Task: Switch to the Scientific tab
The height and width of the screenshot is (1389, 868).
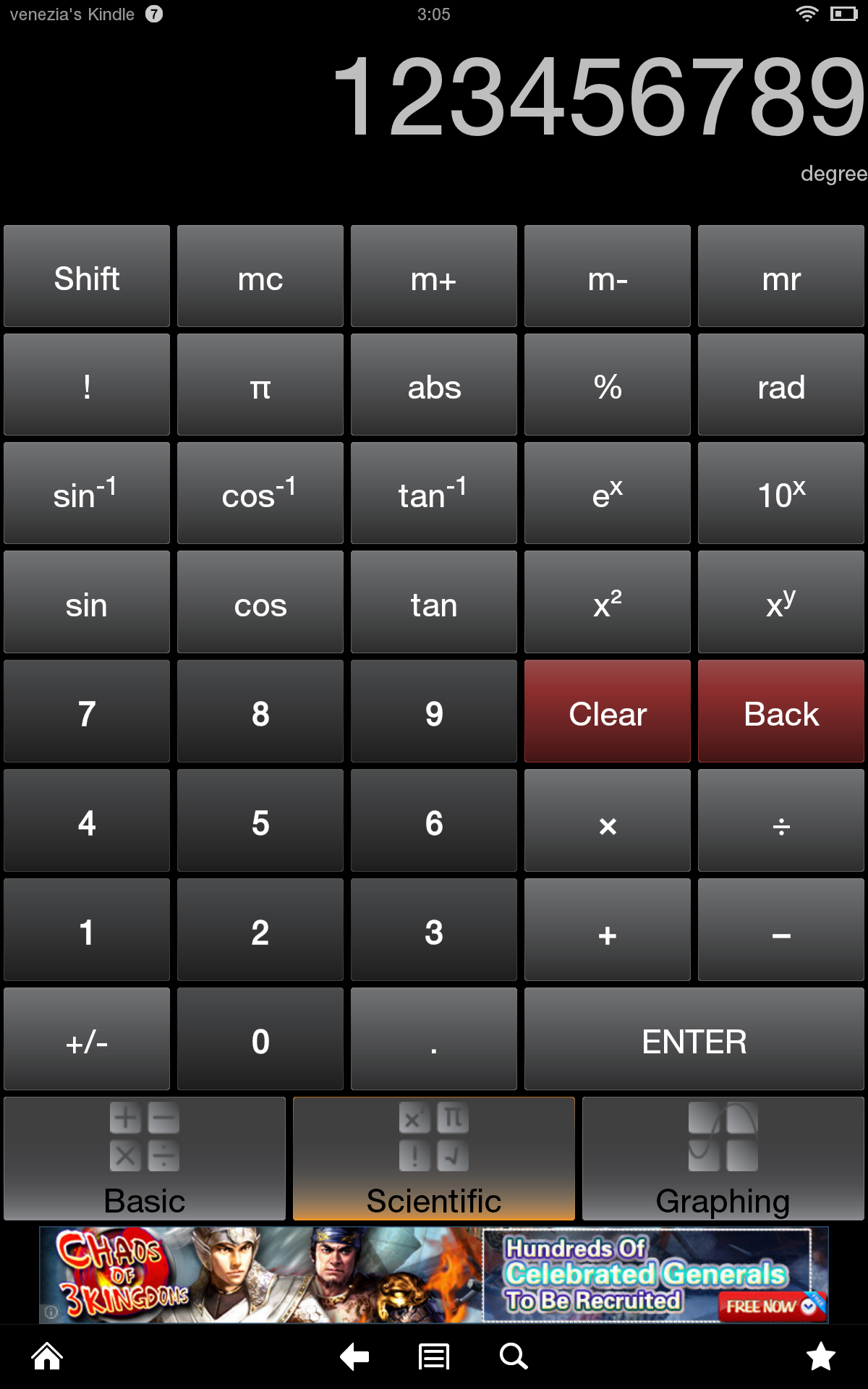Action: point(433,1157)
